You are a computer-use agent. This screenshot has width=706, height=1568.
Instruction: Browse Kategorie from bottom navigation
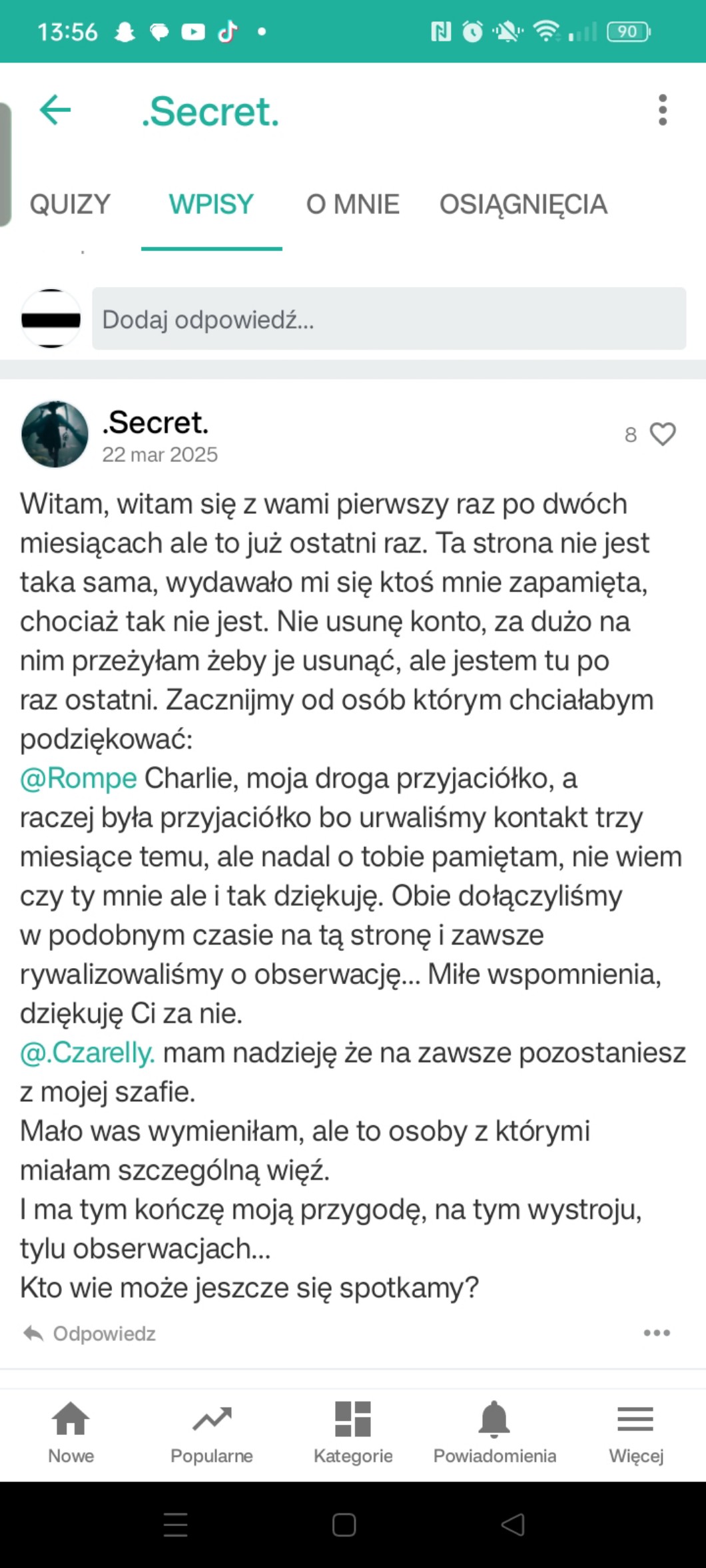tap(353, 1432)
